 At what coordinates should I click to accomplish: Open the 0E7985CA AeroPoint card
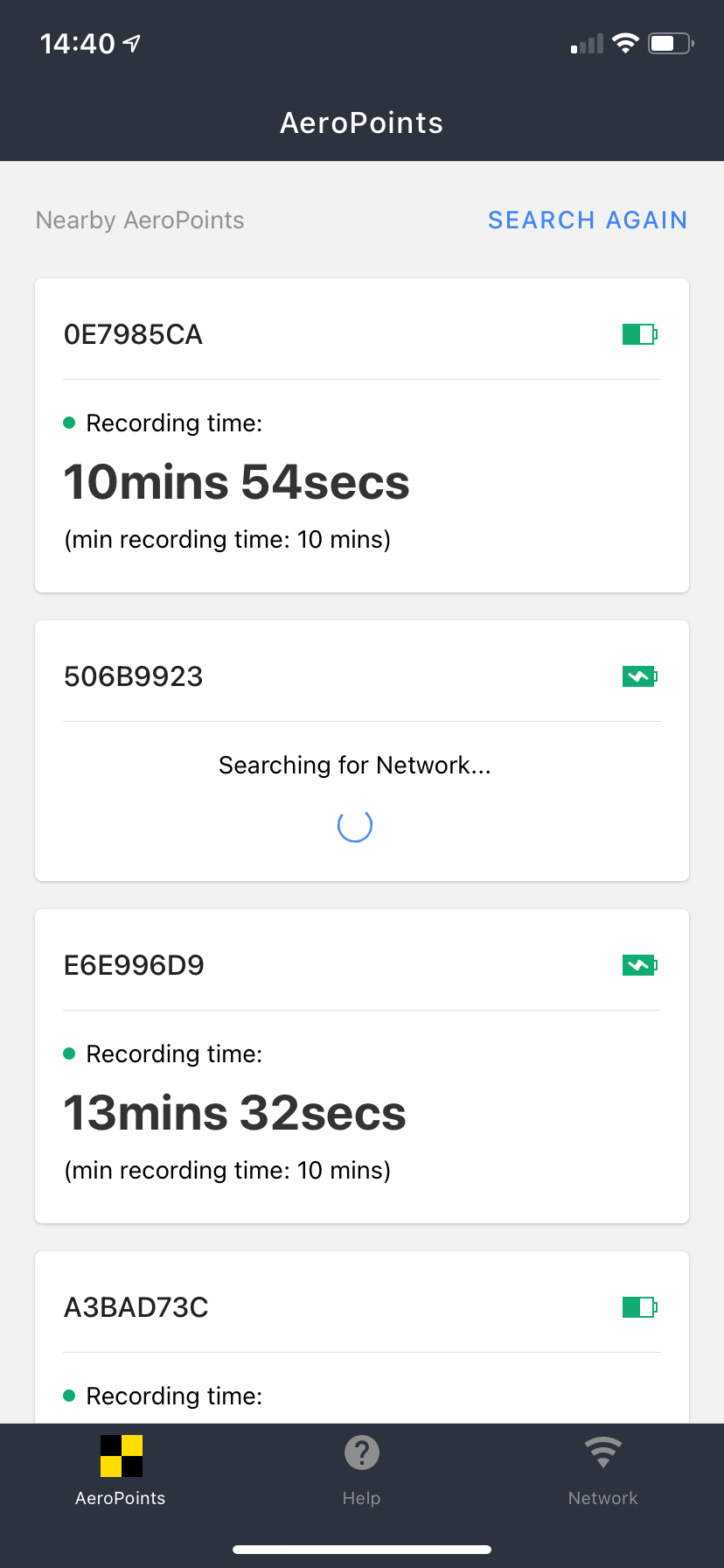coord(361,435)
